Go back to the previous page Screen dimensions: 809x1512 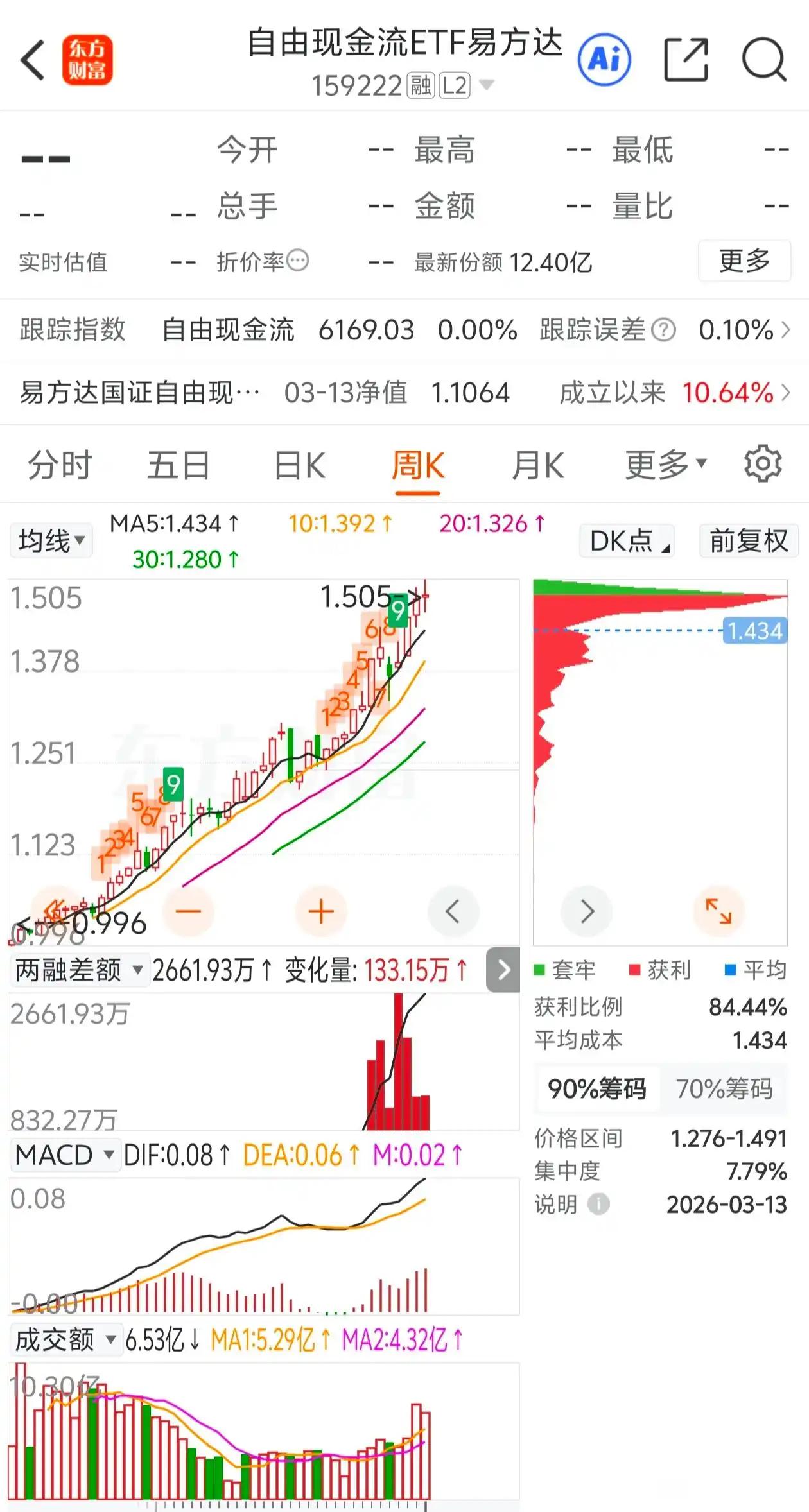33,58
